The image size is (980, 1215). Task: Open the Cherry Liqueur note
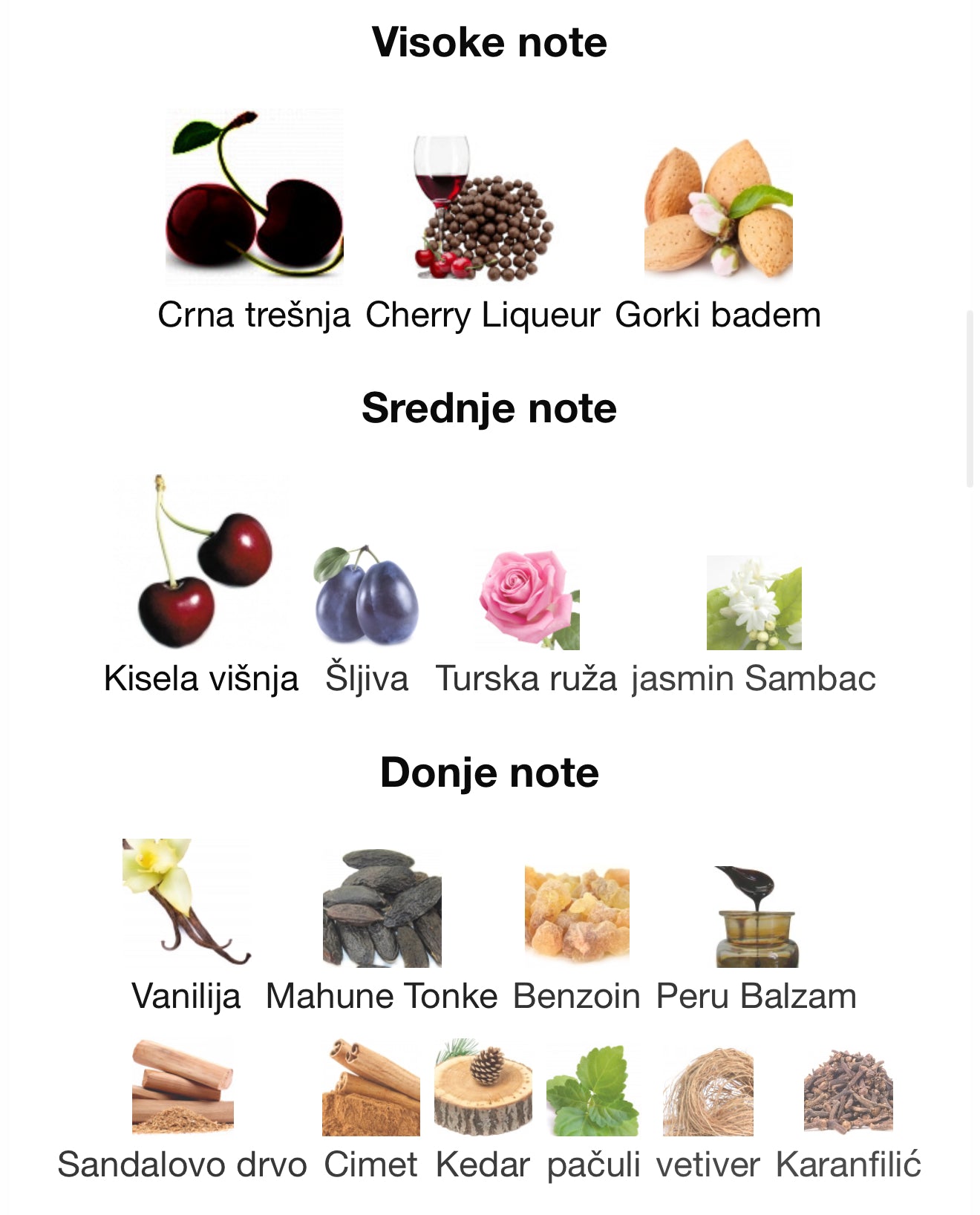[483, 208]
